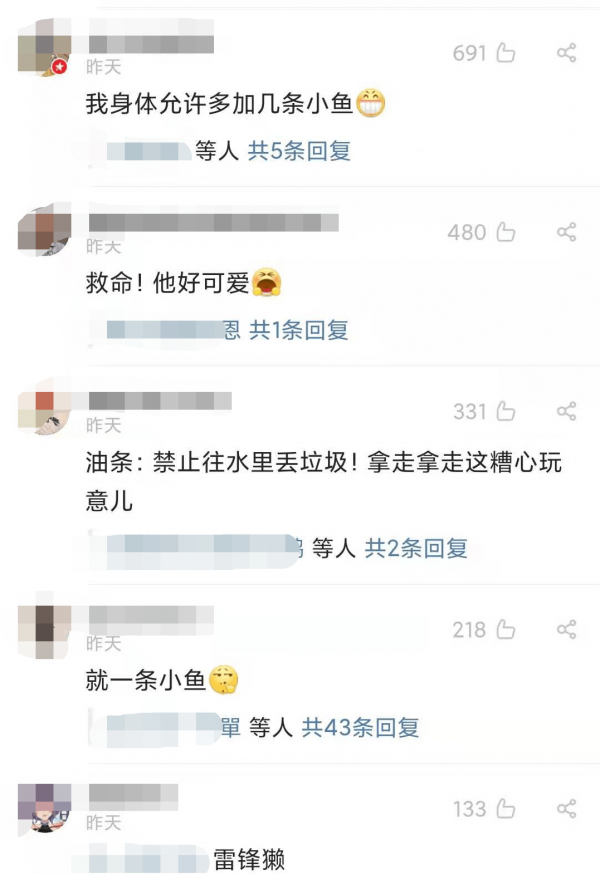The width and height of the screenshot is (600, 874).
Task: View the 共2条回复 replies
Action: pyautogui.click(x=415, y=547)
